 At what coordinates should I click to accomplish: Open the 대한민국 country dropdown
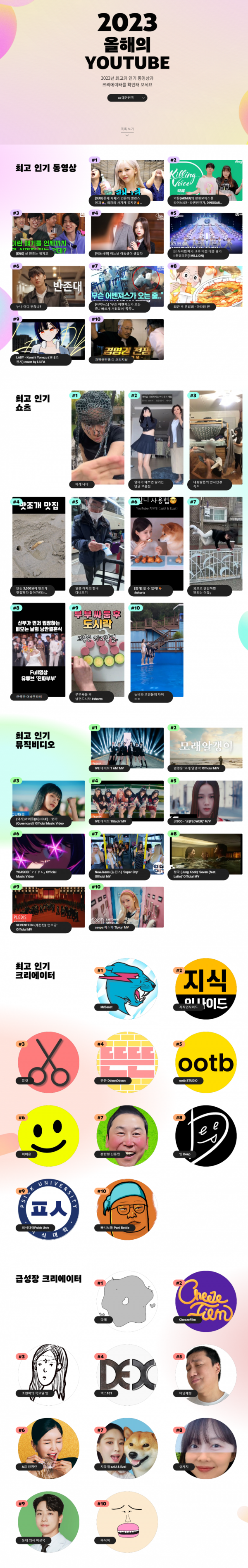(x=127, y=97)
